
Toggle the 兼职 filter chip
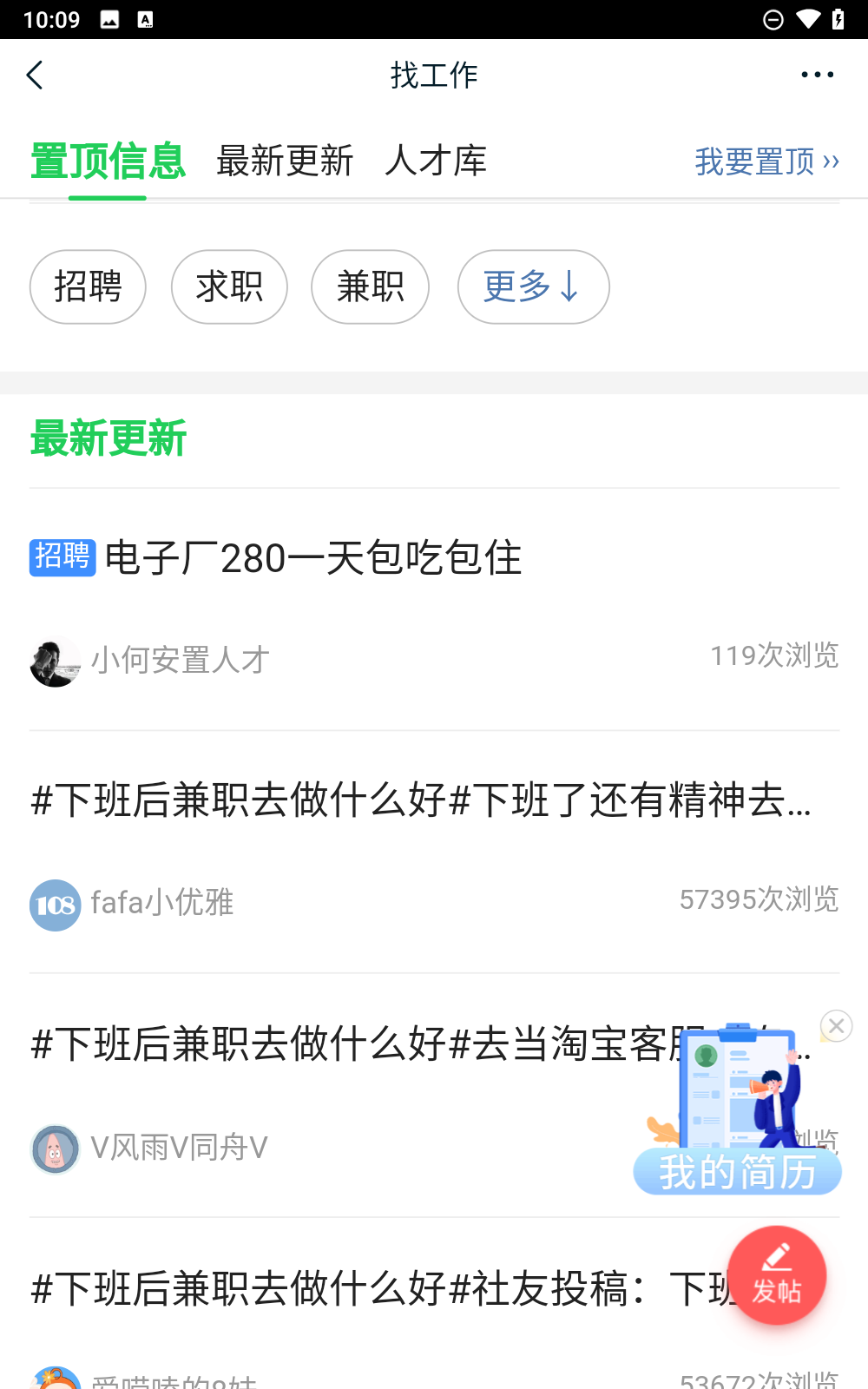[x=370, y=286]
